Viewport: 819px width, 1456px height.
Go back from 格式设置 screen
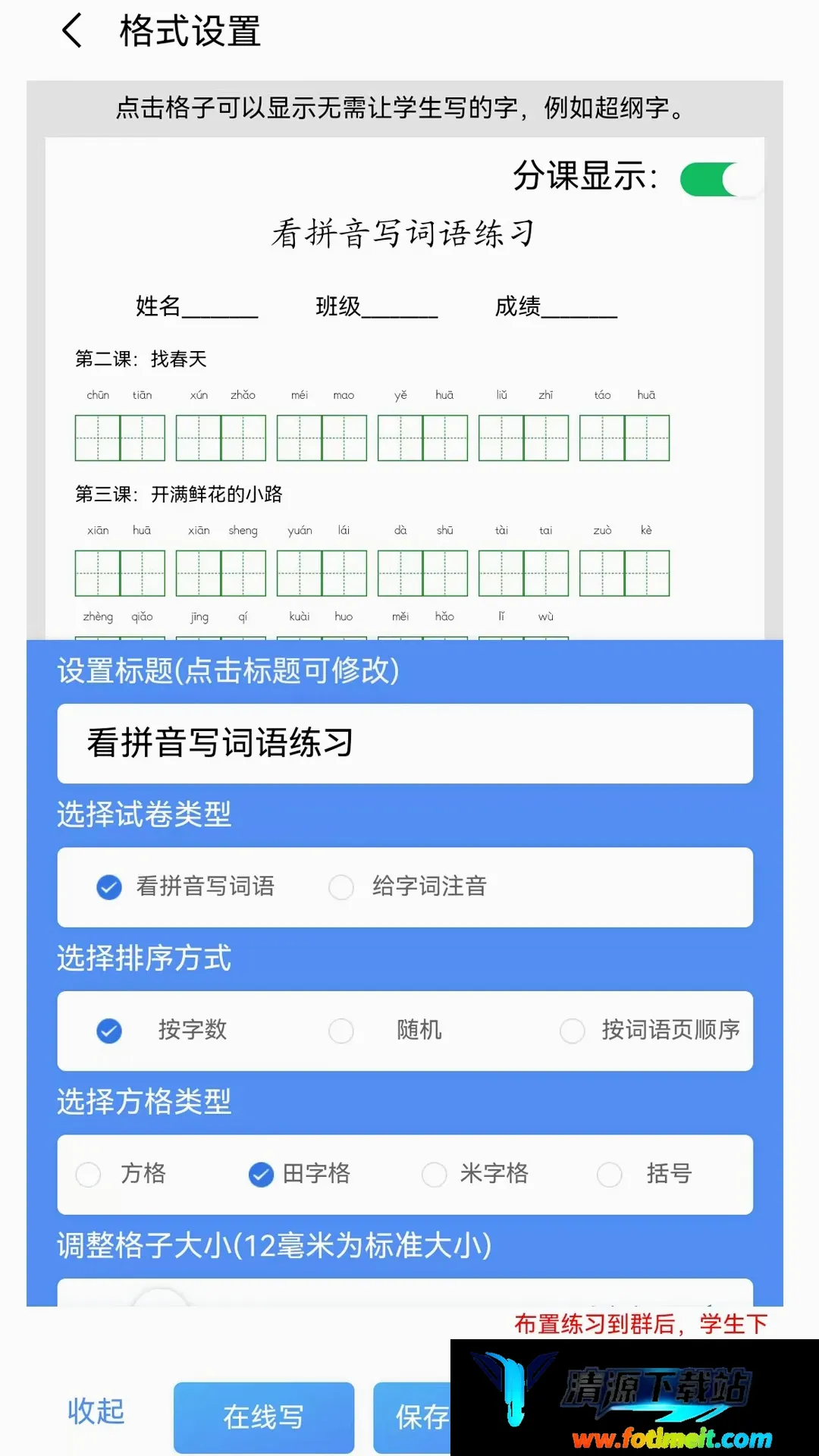pyautogui.click(x=72, y=32)
